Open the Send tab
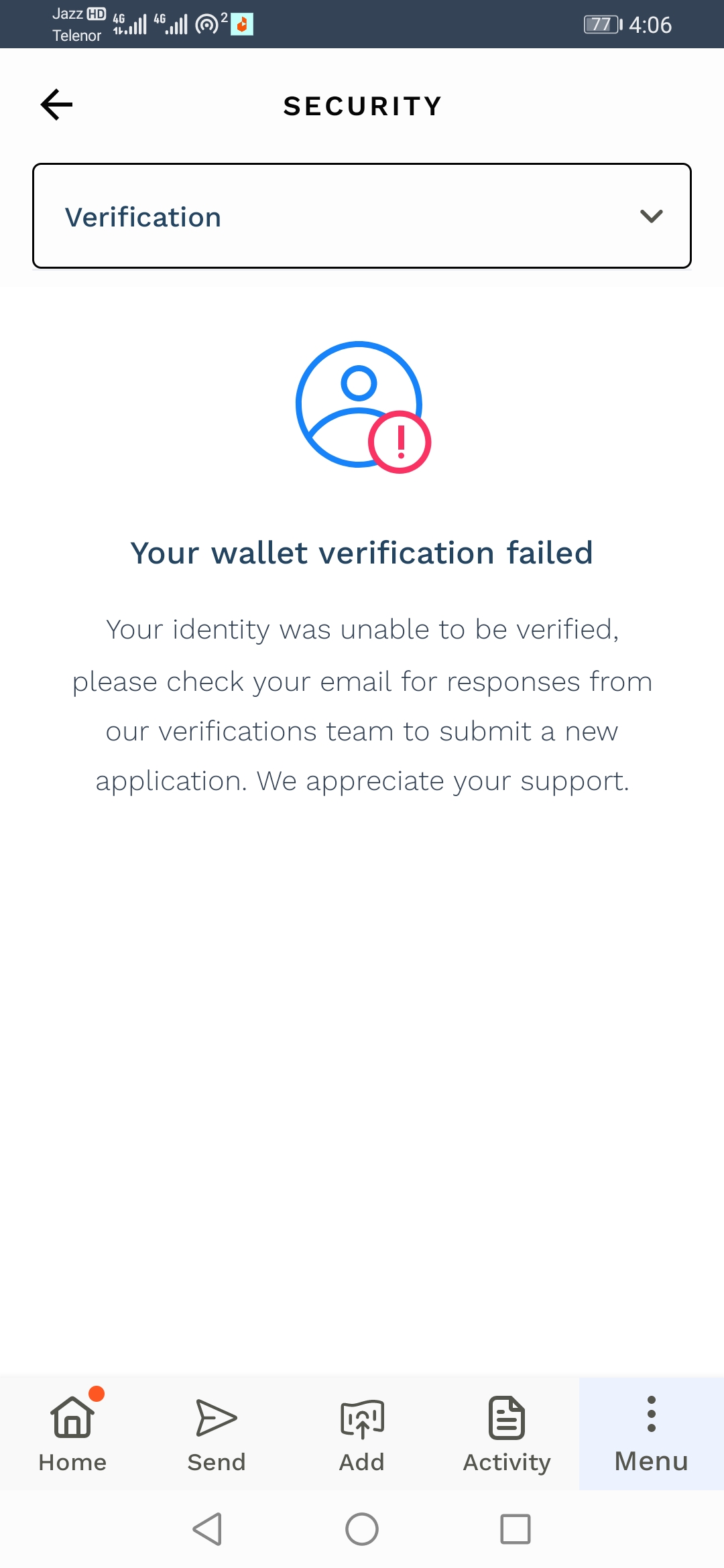The height and width of the screenshot is (1568, 724). (217, 1434)
